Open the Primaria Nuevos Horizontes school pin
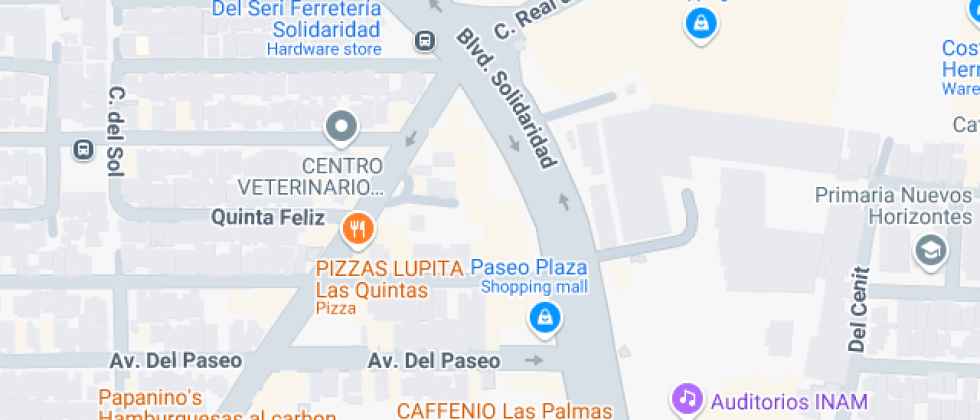980x420 pixels. (x=932, y=251)
